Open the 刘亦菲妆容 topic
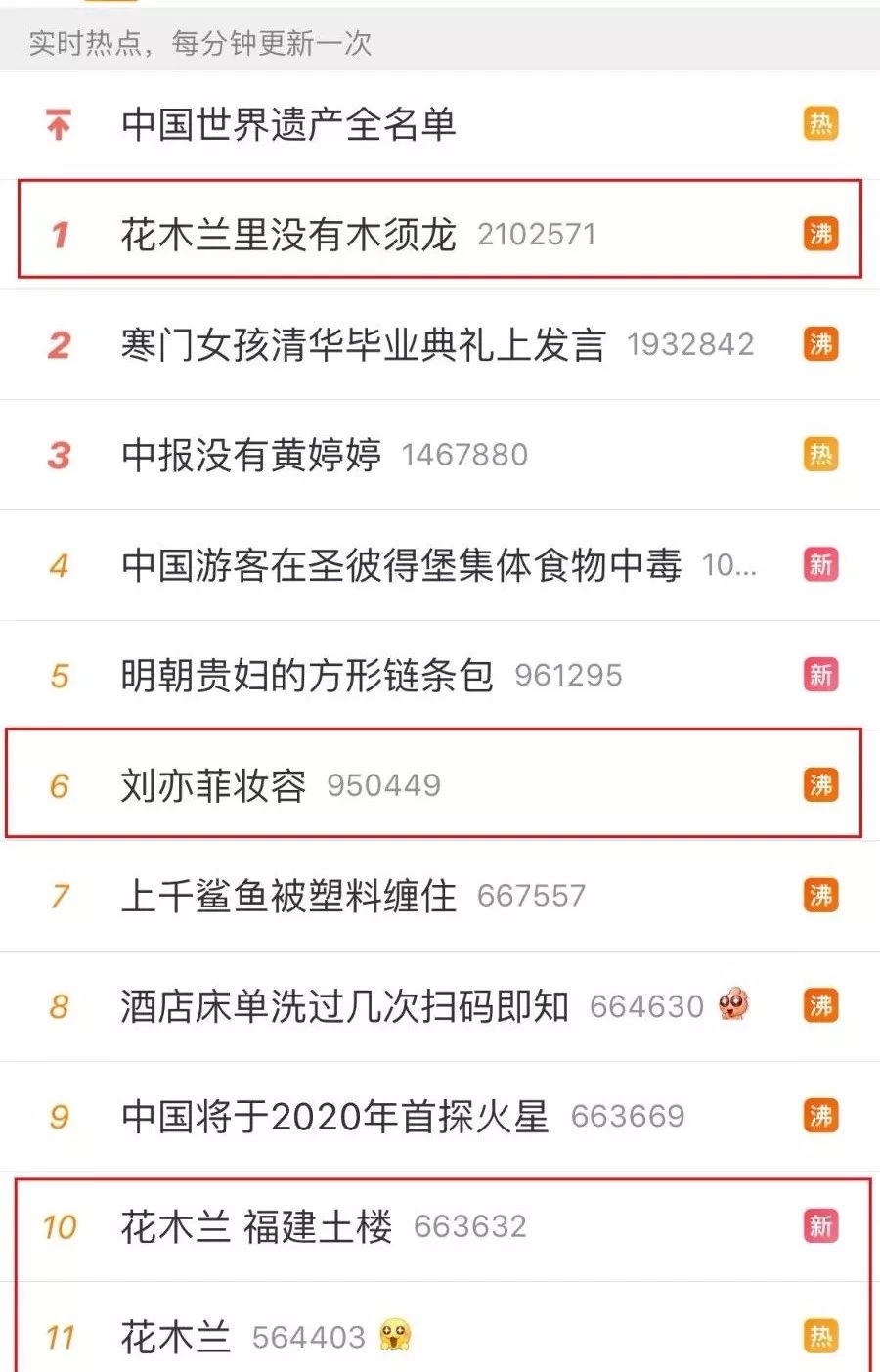 213,785
